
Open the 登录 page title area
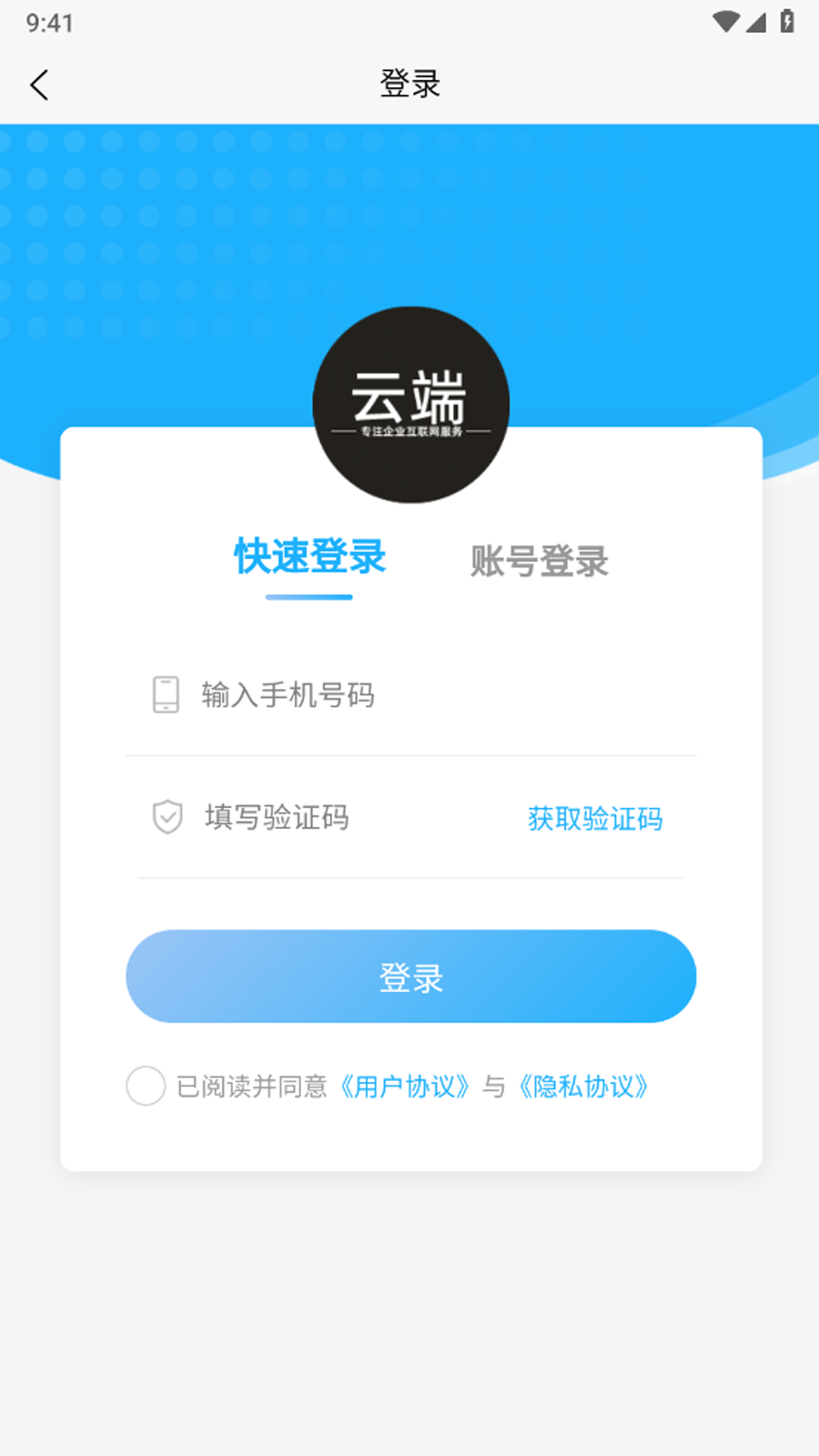pos(409,84)
